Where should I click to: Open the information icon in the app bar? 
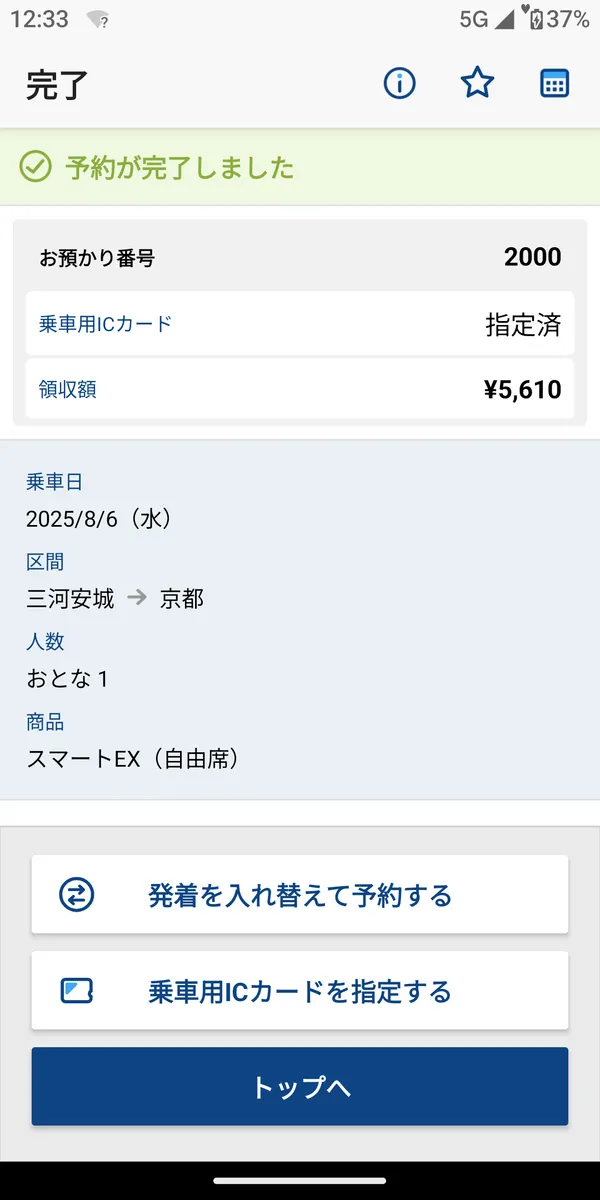coord(400,84)
